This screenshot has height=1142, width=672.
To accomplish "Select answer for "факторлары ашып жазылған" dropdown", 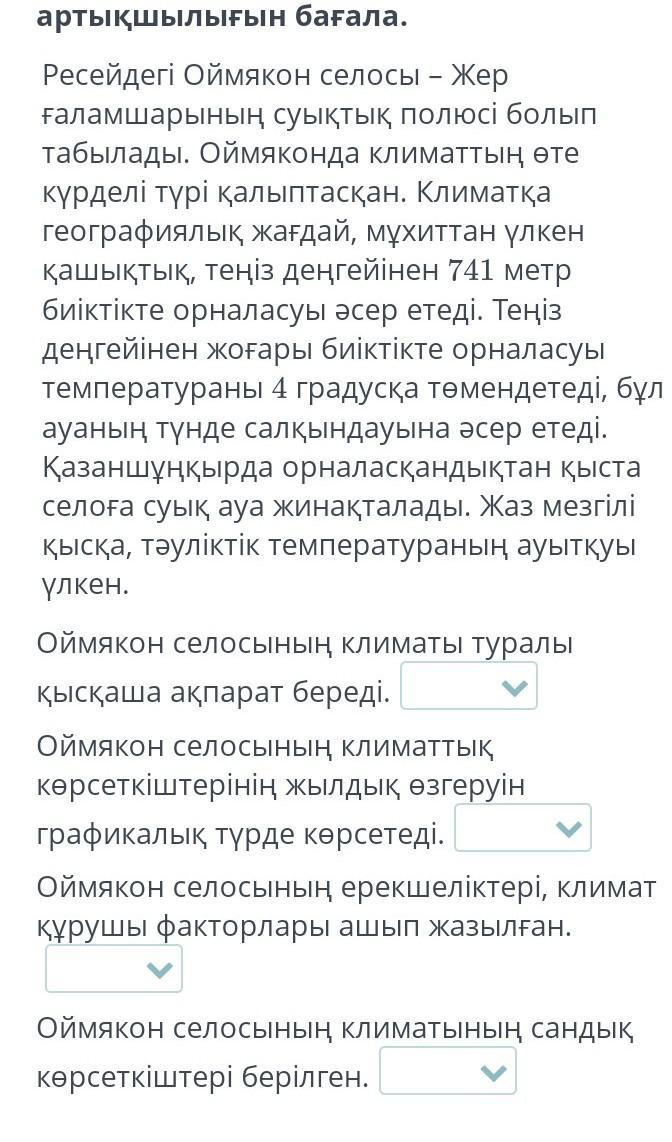I will (114, 969).
